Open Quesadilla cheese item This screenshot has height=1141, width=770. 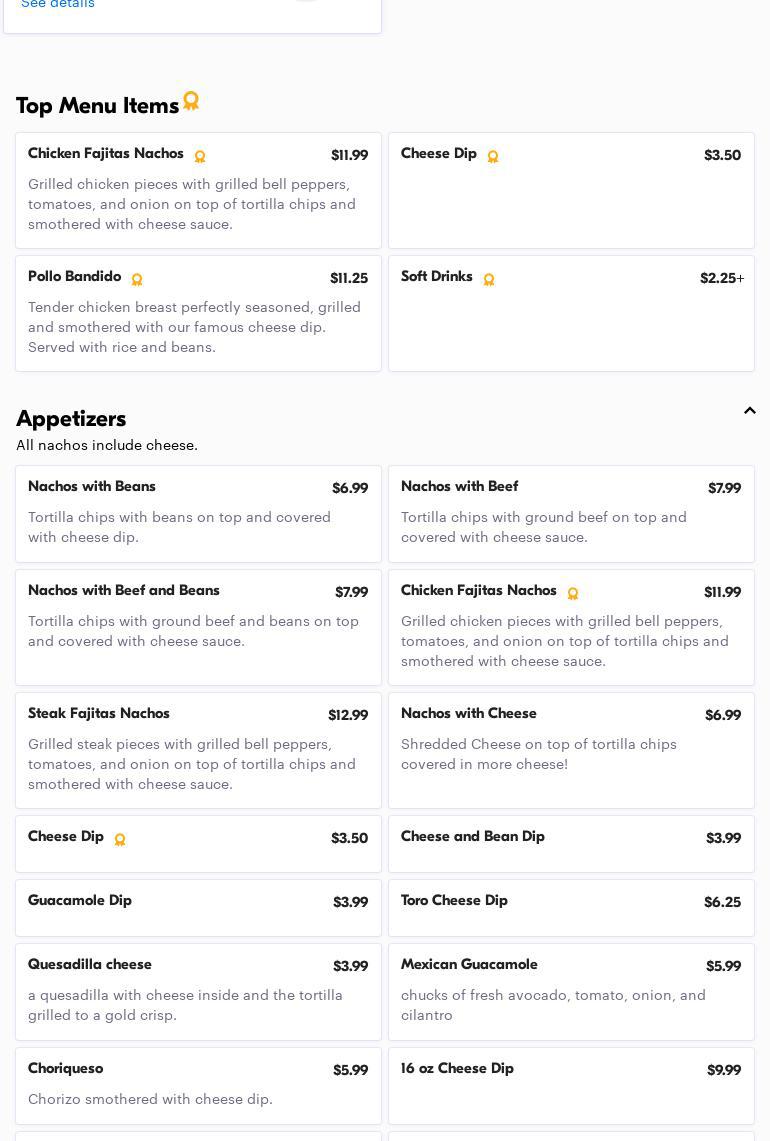point(198,991)
